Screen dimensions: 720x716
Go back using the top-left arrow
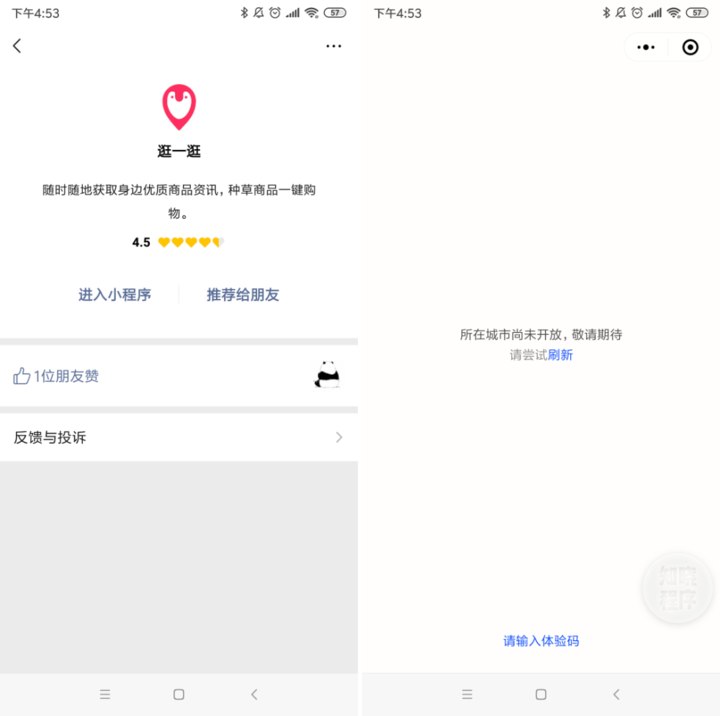(17, 46)
